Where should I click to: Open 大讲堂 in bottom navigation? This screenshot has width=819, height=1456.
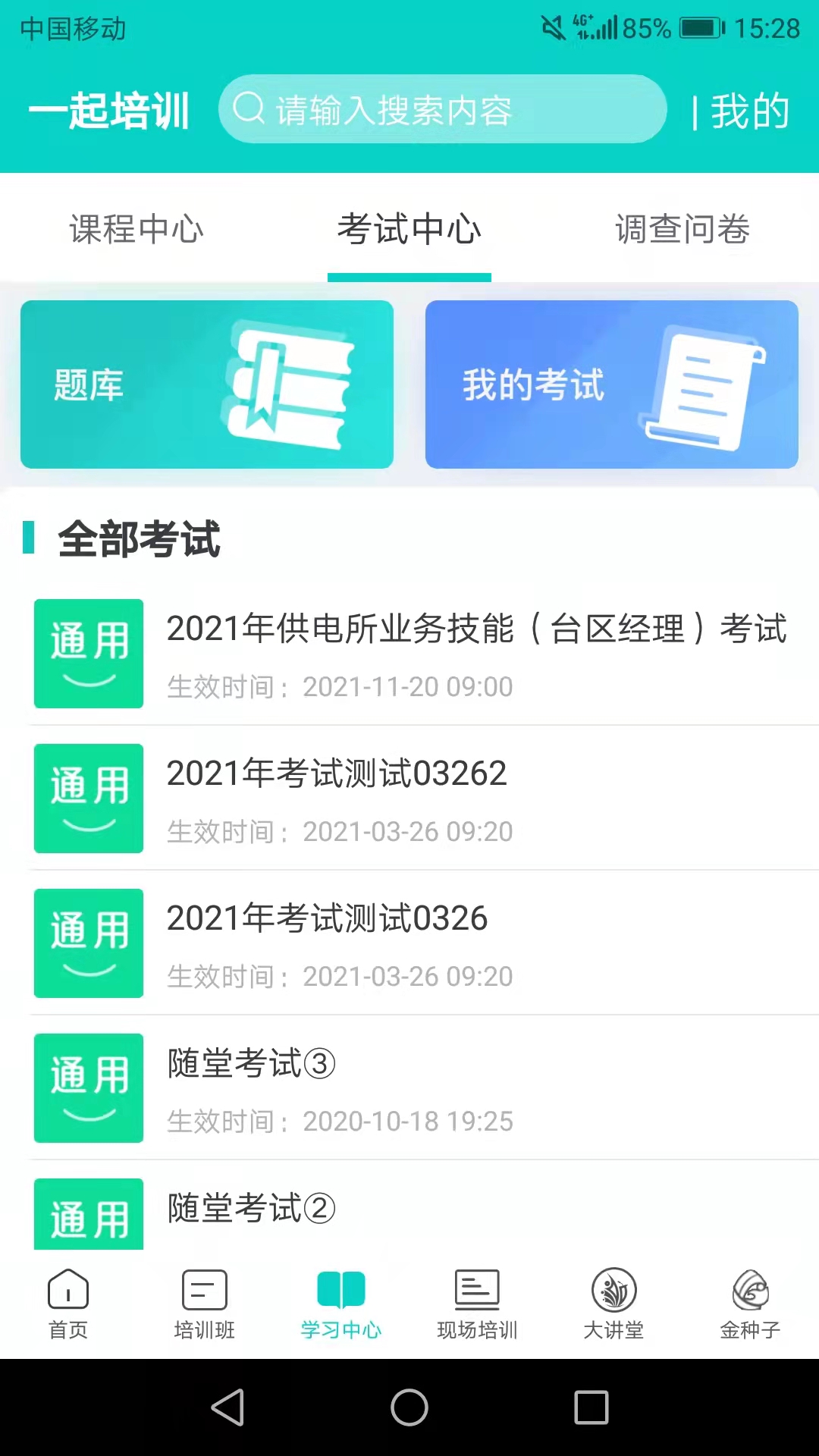tap(613, 1304)
